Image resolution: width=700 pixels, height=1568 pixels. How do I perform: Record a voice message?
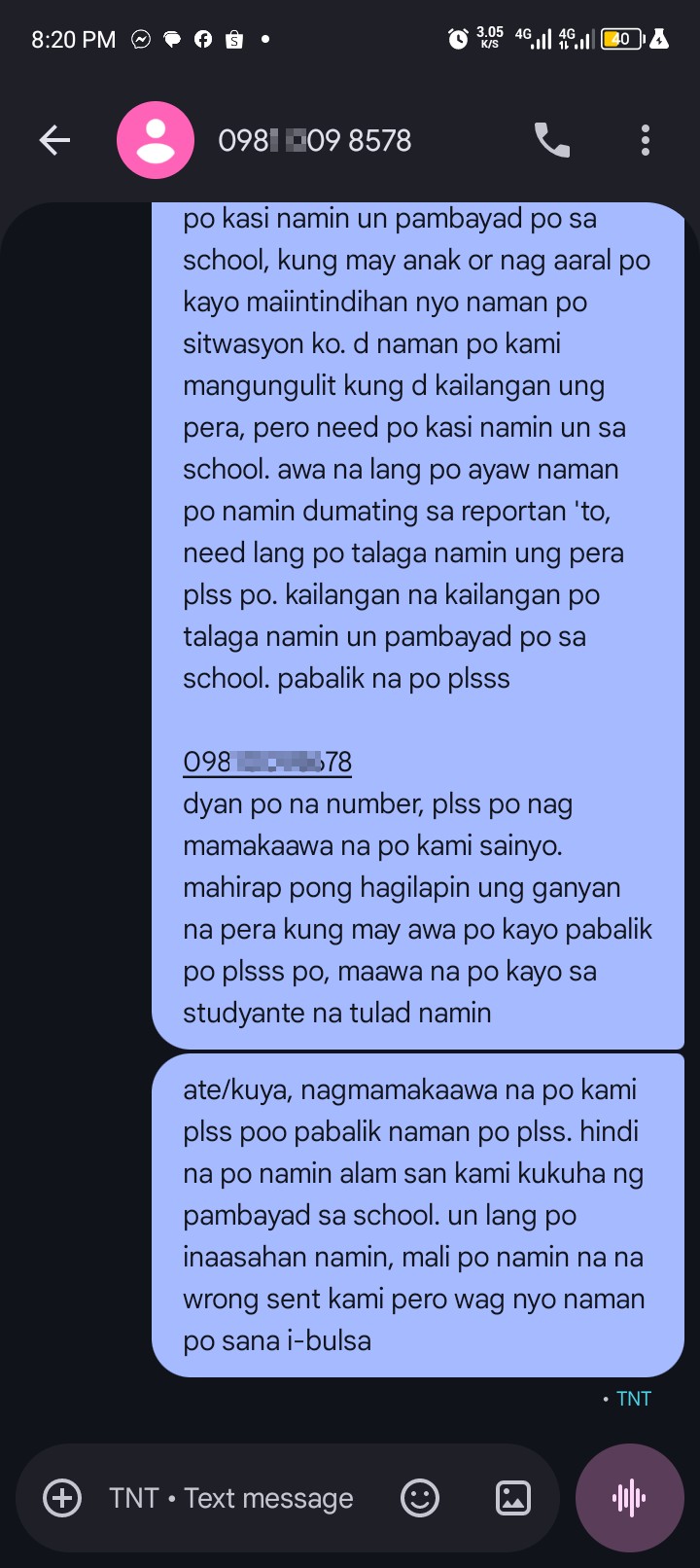(x=630, y=1498)
